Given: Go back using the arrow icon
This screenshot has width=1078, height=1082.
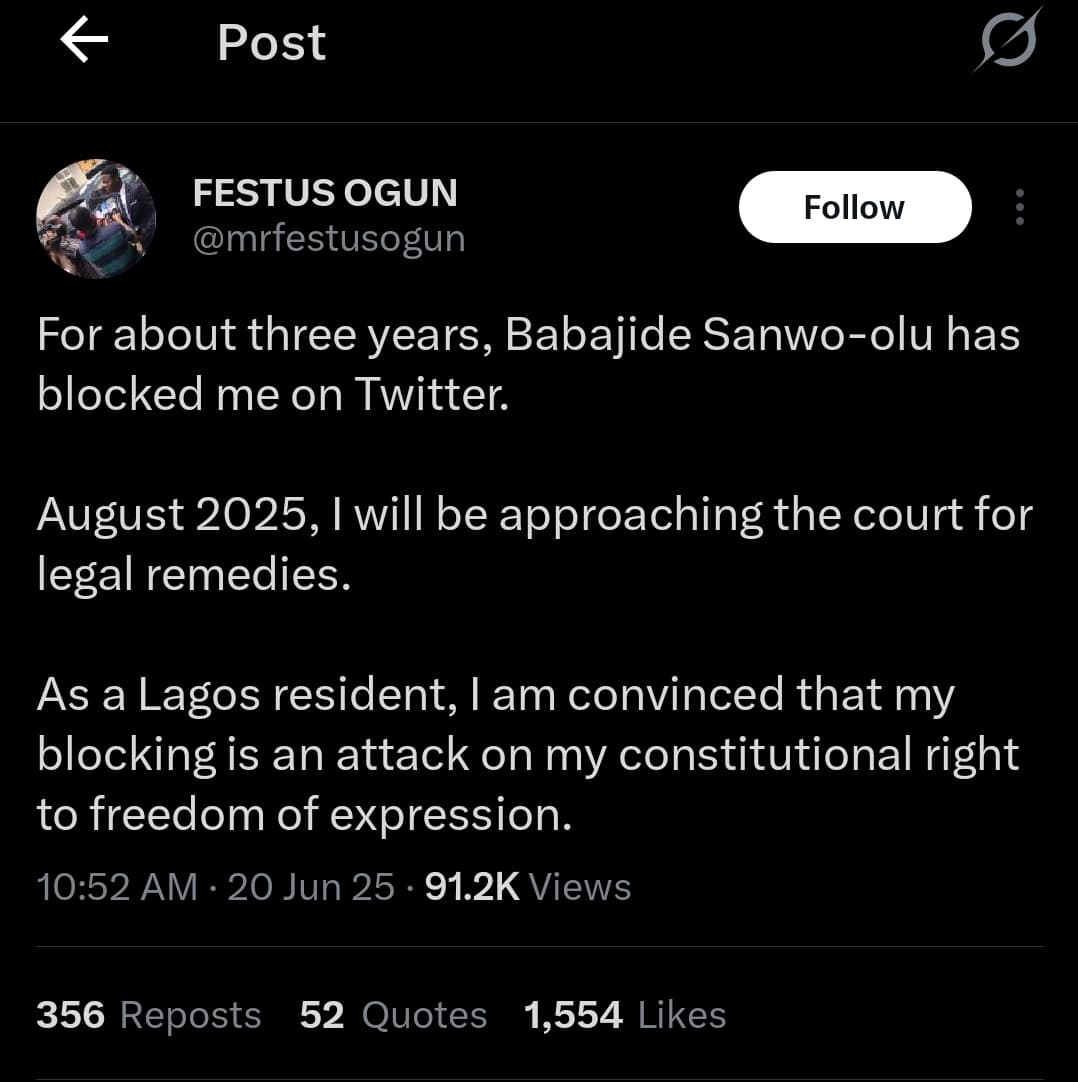Looking at the screenshot, I should point(84,42).
